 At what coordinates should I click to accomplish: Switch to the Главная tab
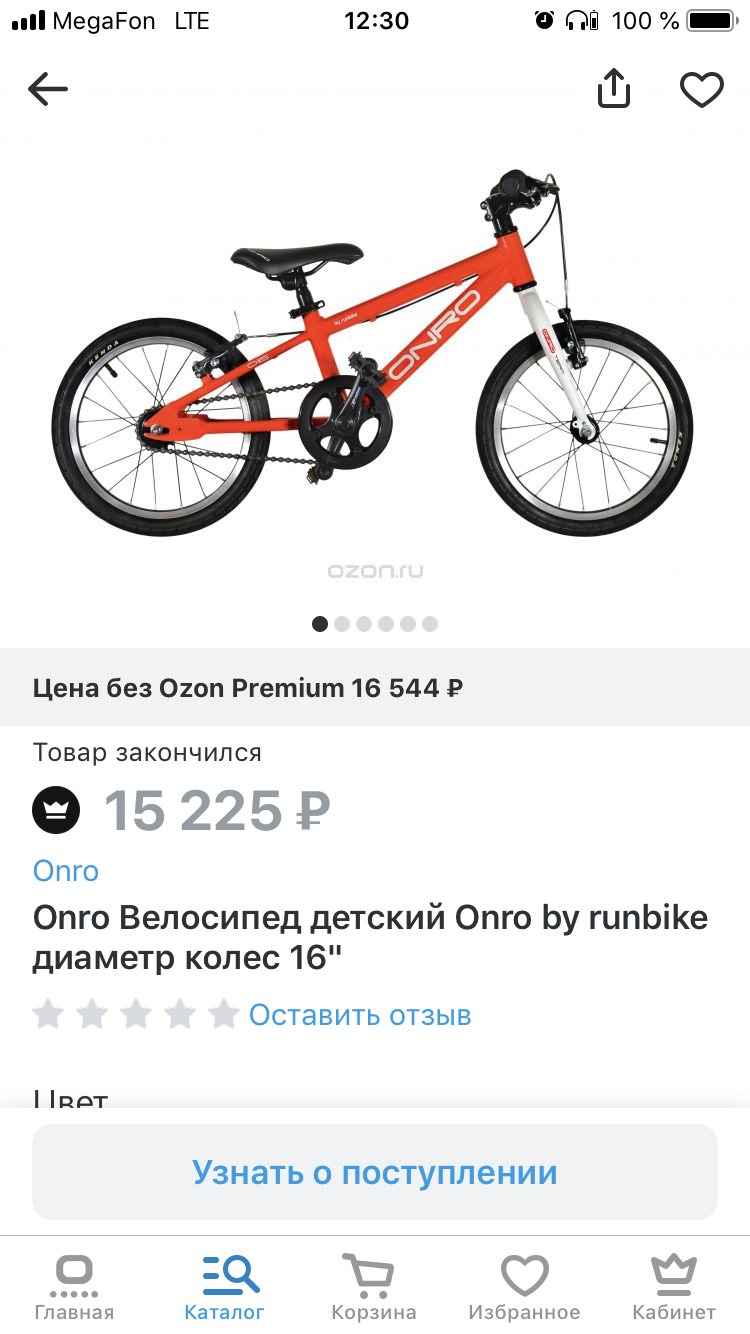(x=74, y=1288)
